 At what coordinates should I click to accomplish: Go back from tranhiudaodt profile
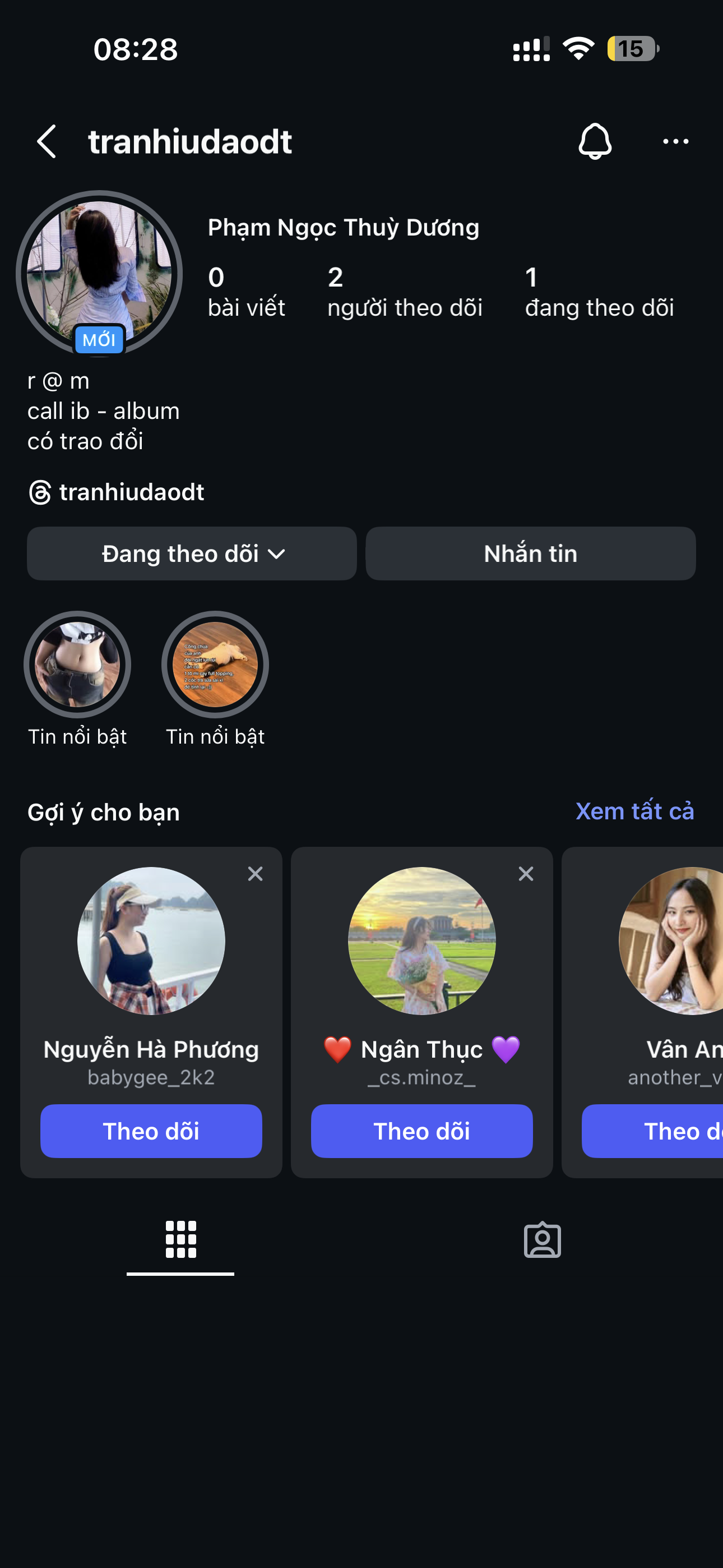(47, 142)
